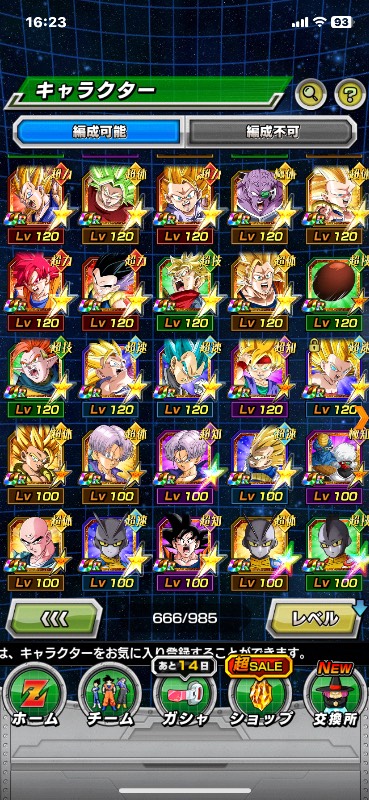
Task: Switch to the 編成不可 tab
Action: click(273, 132)
